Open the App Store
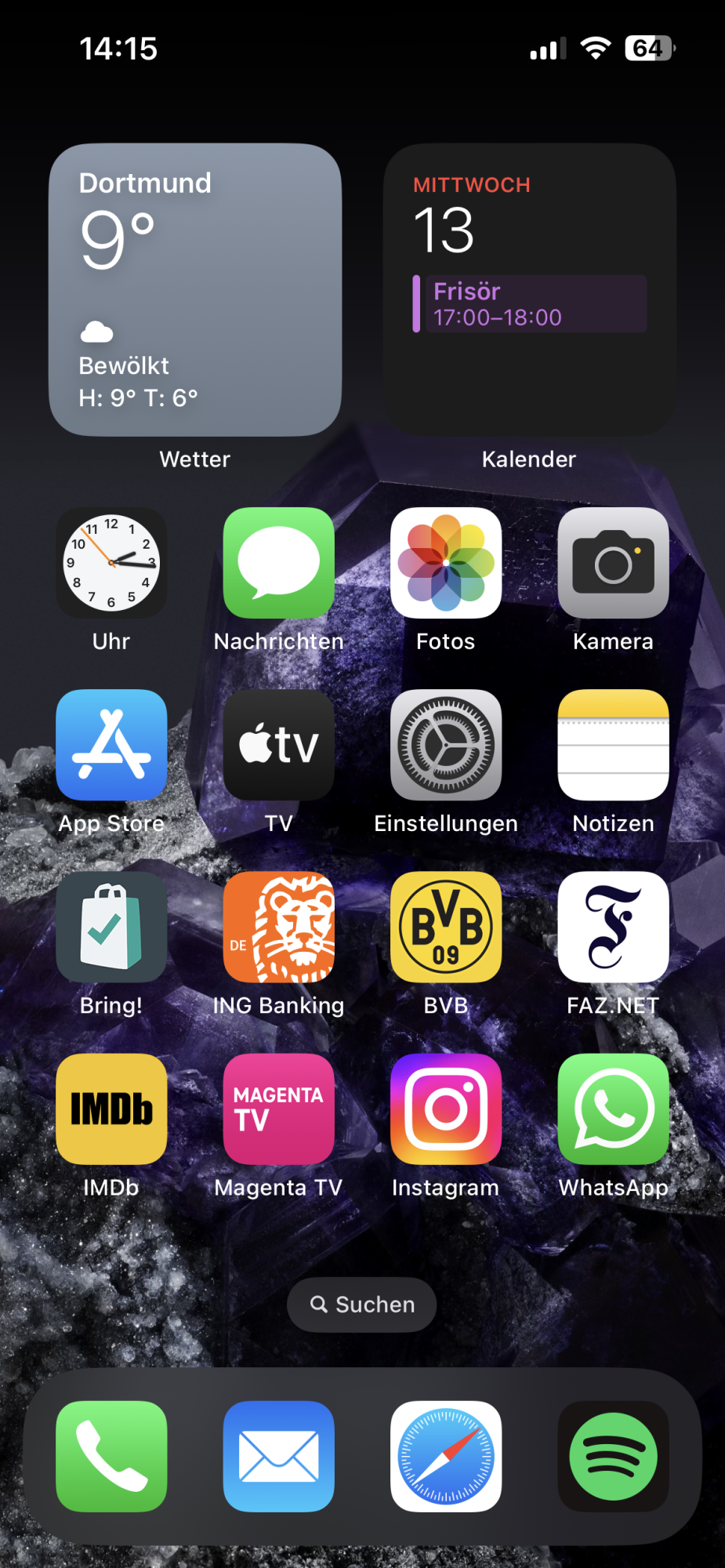This screenshot has height=1568, width=725. point(111,745)
